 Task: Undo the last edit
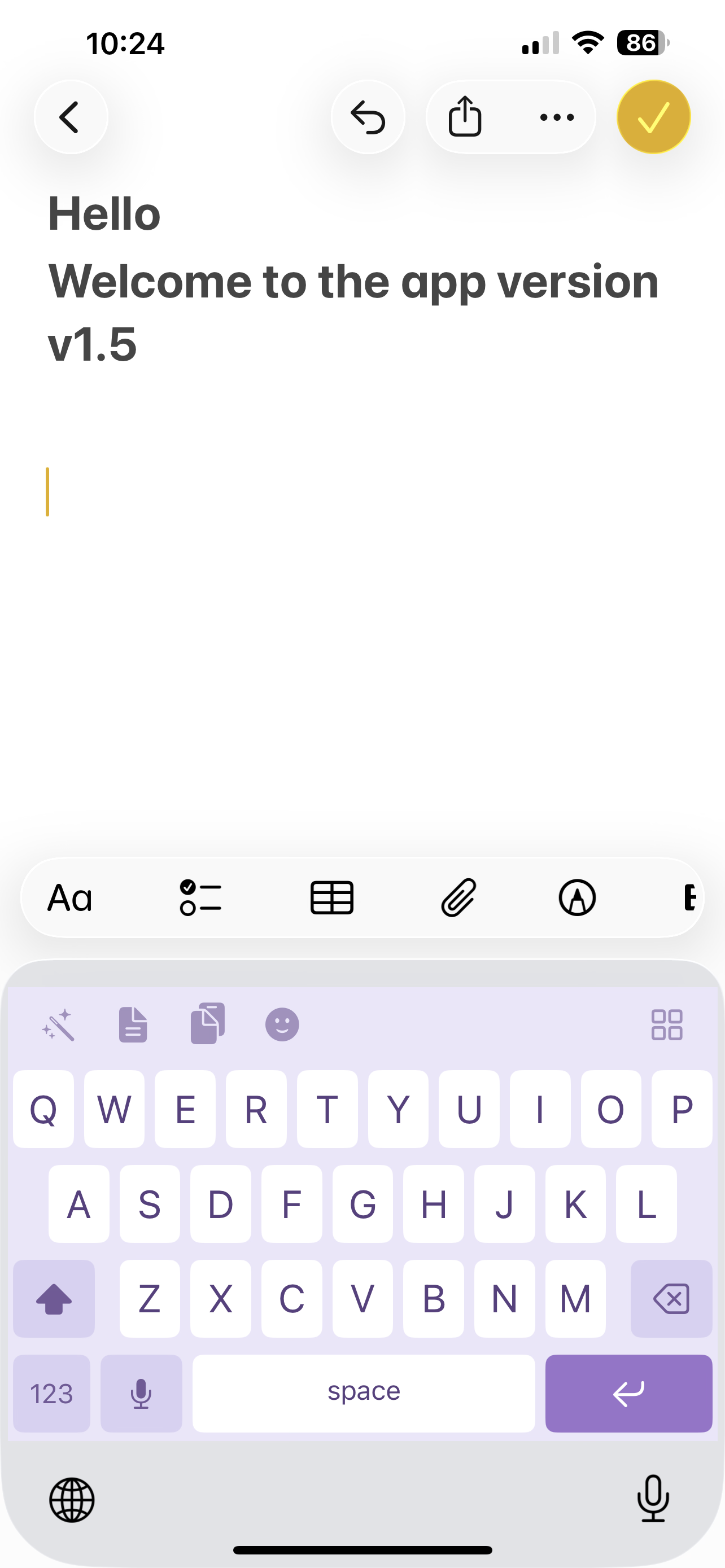point(368,116)
